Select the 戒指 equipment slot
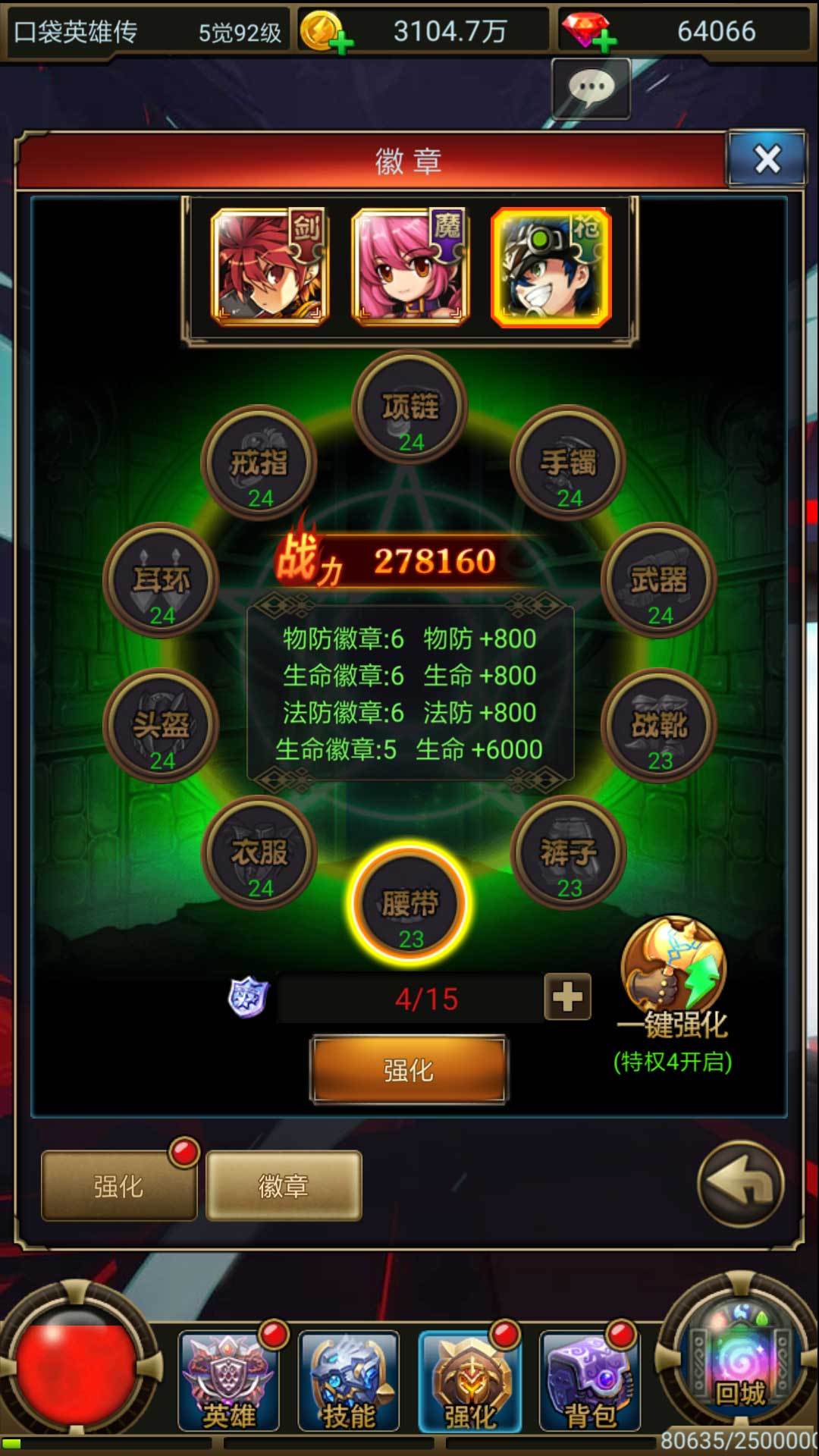Viewport: 819px width, 1456px height. pos(259,463)
